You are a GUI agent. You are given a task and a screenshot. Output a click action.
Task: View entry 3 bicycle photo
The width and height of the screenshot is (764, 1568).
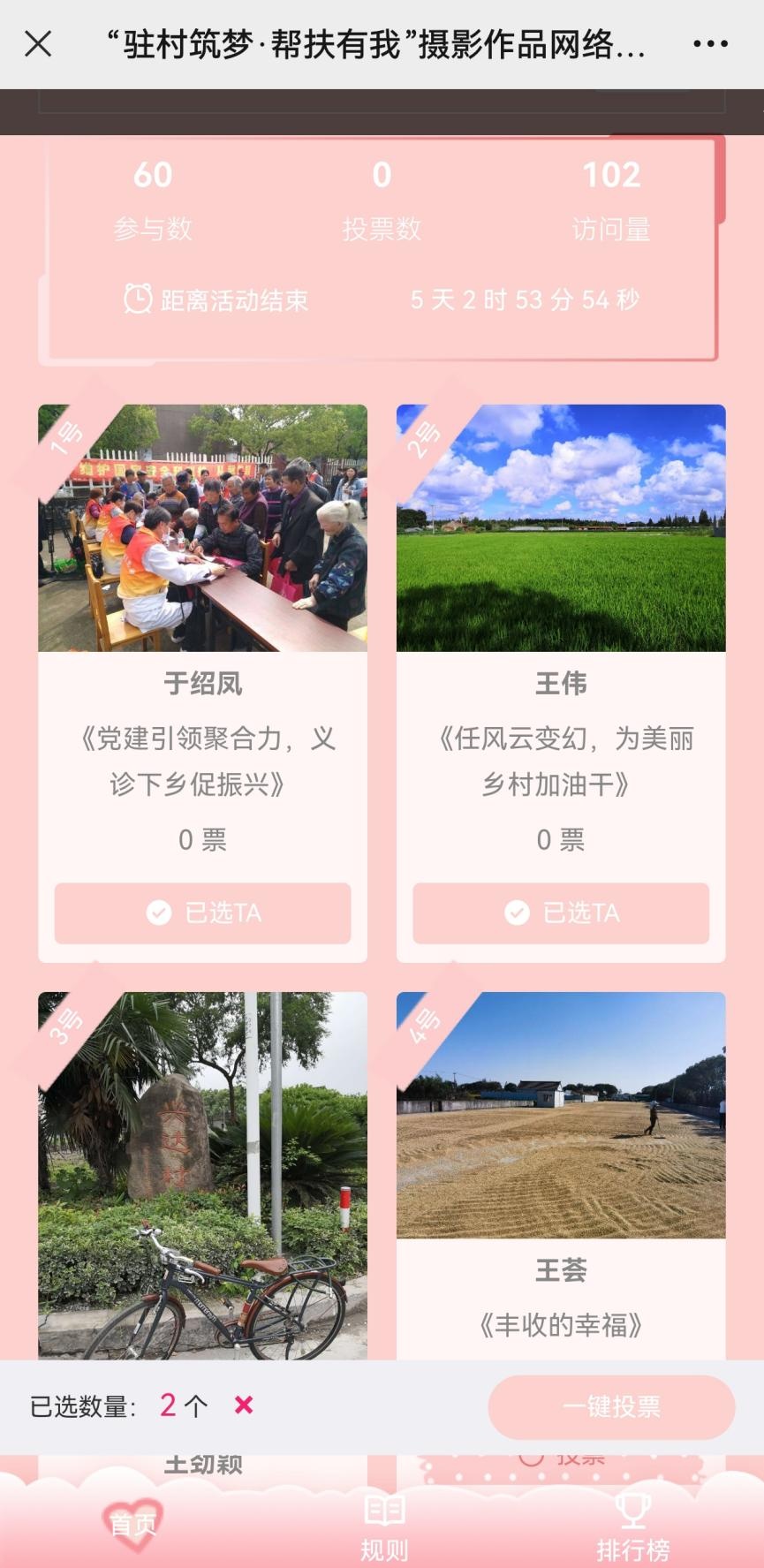tap(202, 1175)
